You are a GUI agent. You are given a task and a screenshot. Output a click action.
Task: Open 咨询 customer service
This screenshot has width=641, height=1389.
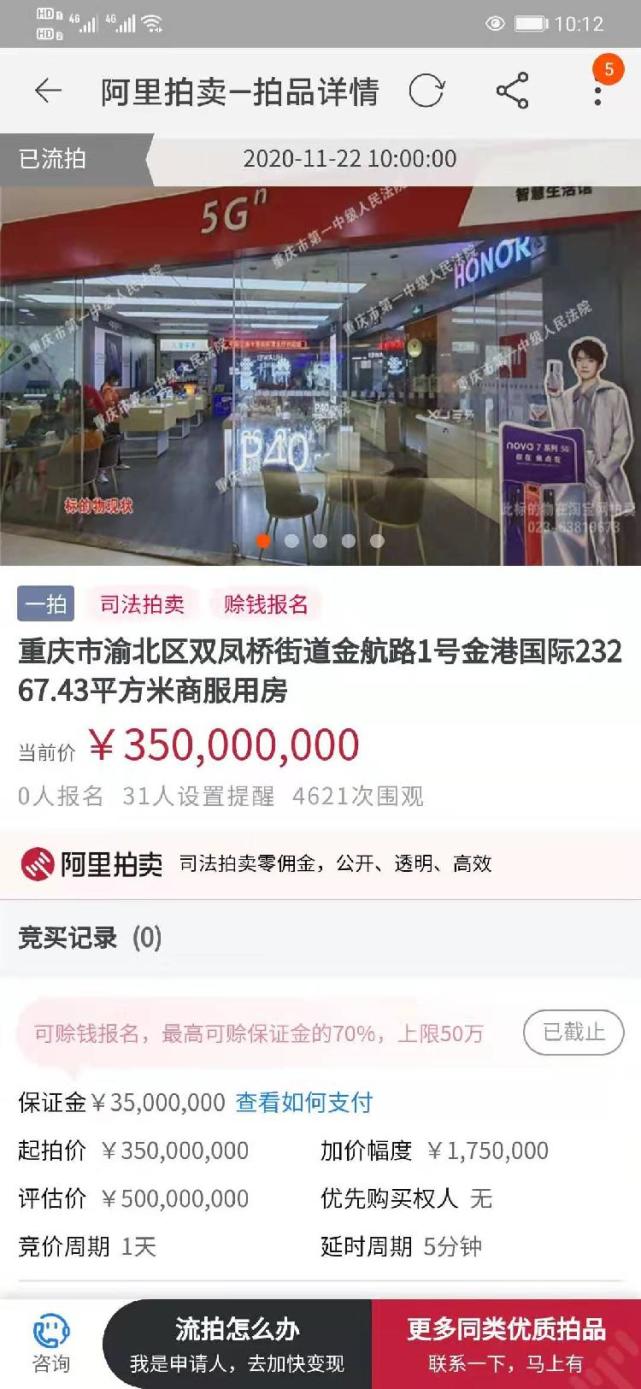coord(51,1345)
